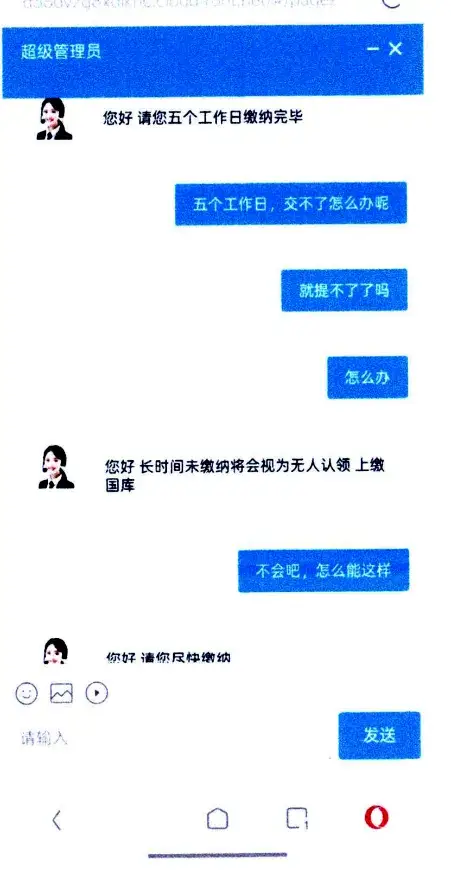The height and width of the screenshot is (879, 451).
Task: Close the 超级管理员 chat window
Action: coord(396,49)
